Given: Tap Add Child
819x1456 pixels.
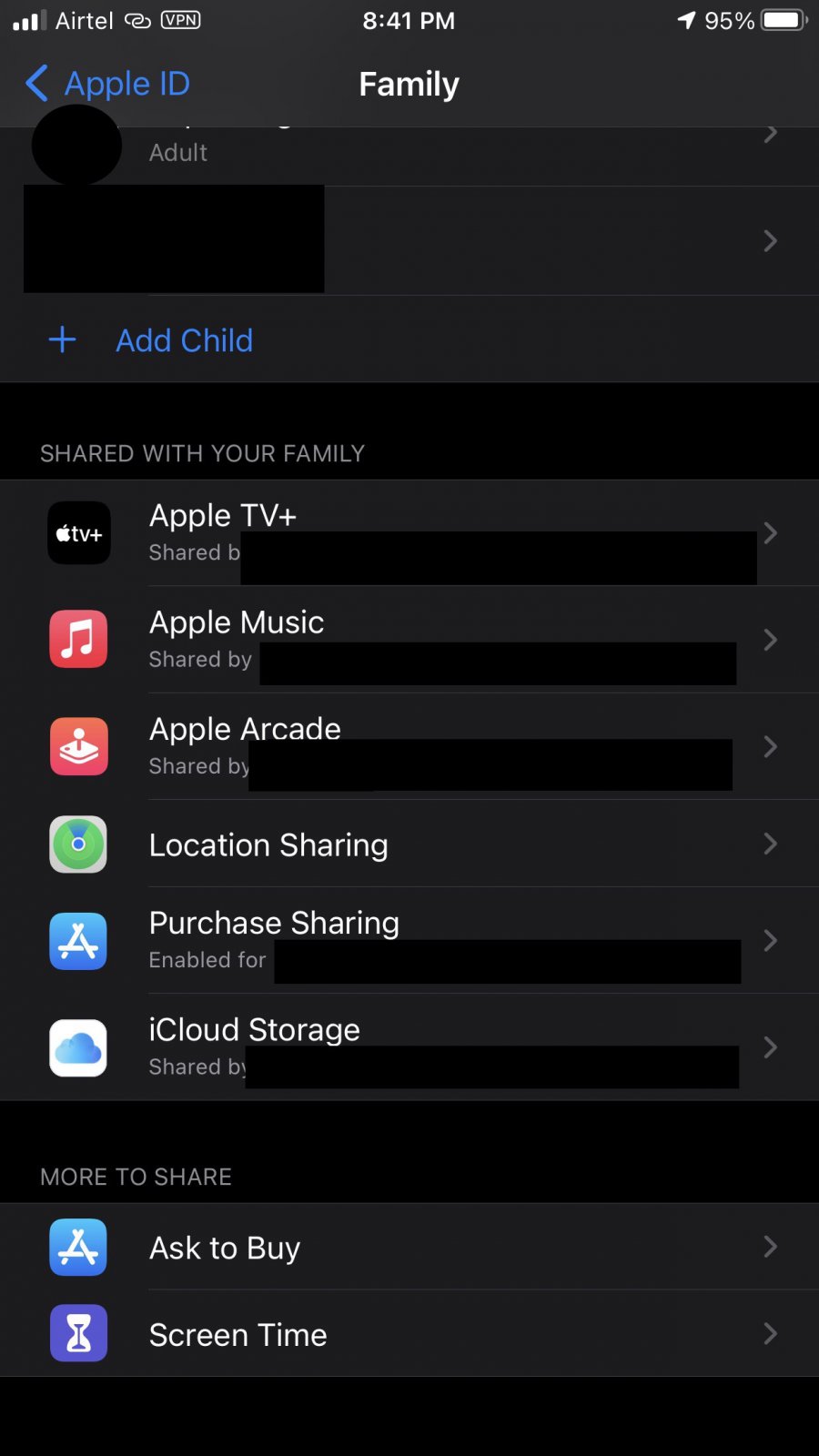Looking at the screenshot, I should click(409, 339).
